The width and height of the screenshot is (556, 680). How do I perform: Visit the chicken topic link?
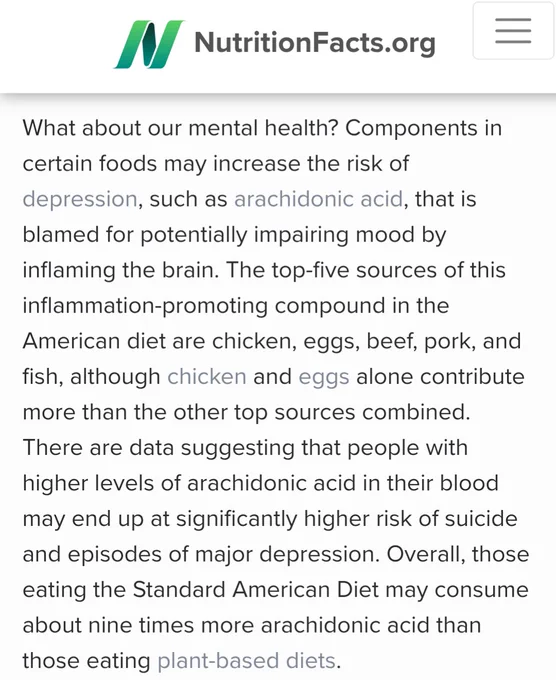coord(207,376)
